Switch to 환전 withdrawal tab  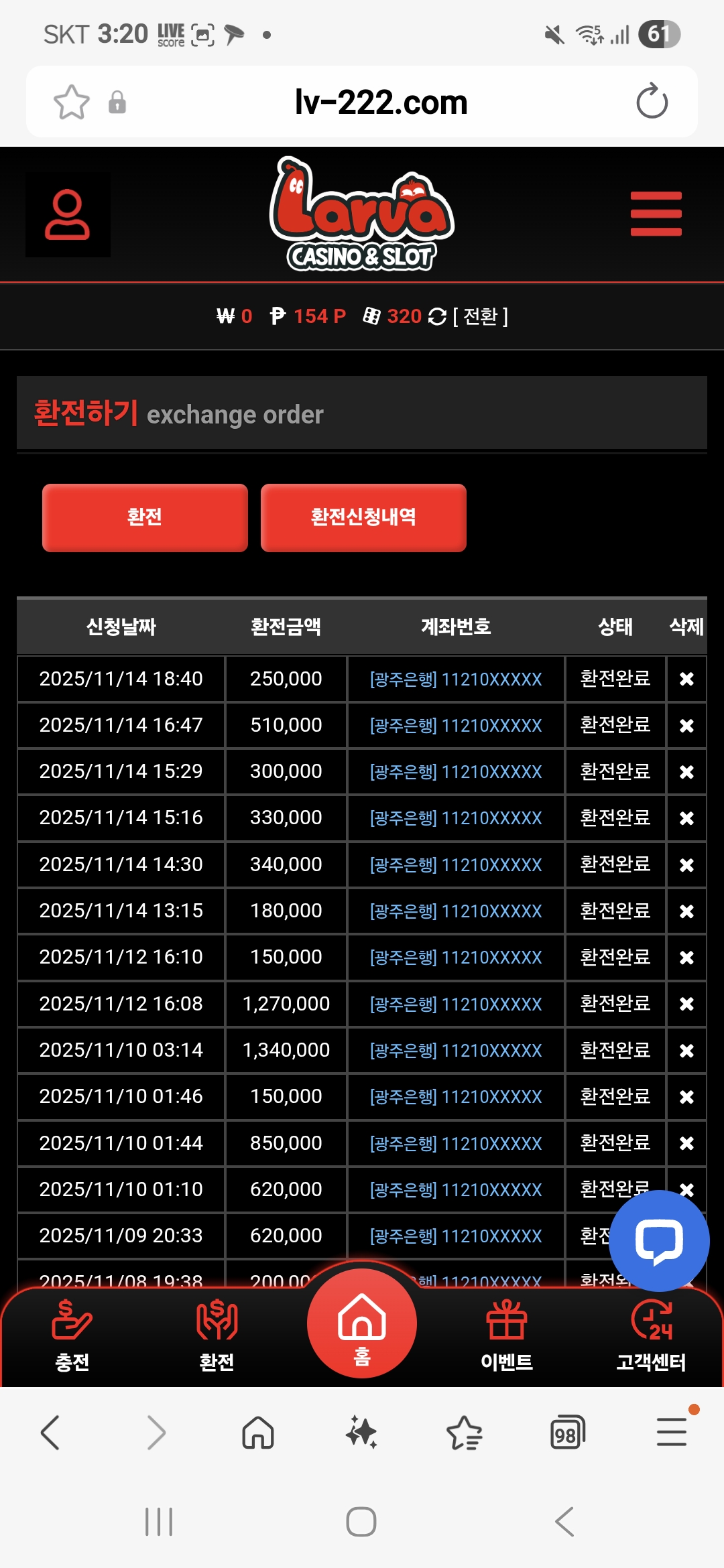[217, 1335]
